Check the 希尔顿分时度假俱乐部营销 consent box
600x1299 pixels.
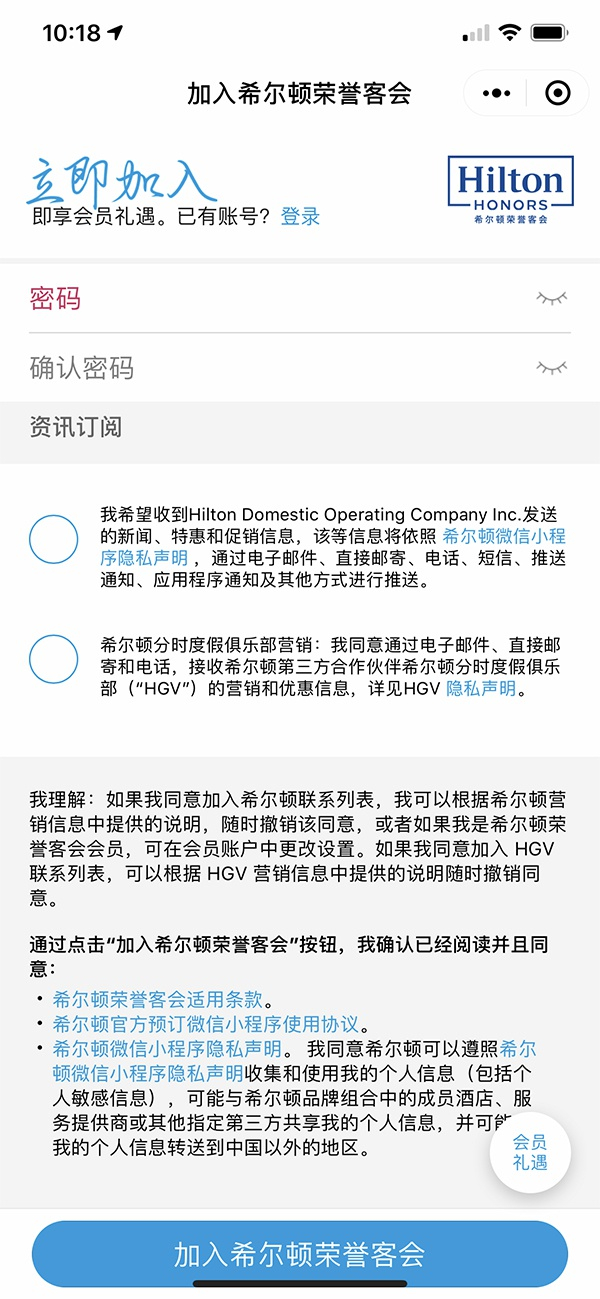tap(53, 659)
